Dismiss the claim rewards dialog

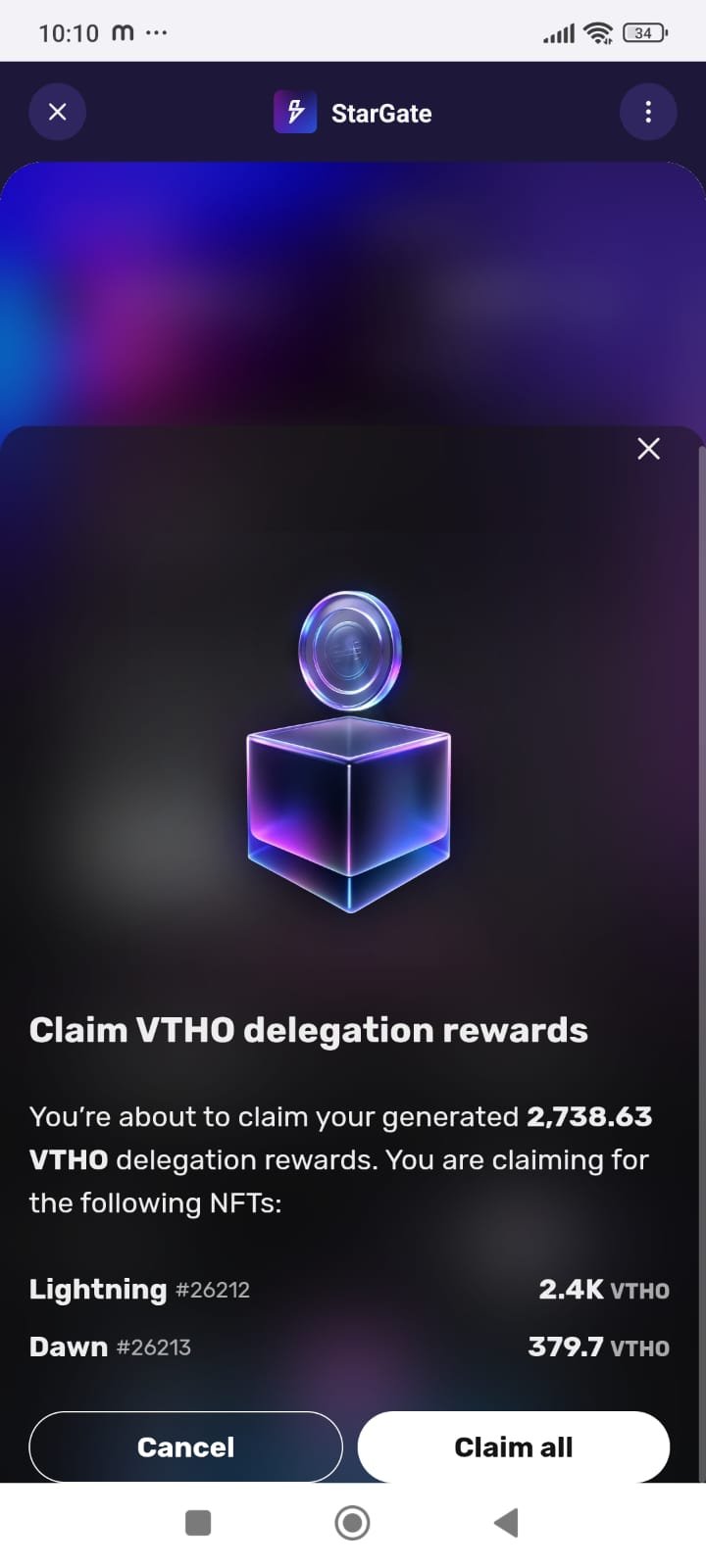pyautogui.click(x=648, y=449)
